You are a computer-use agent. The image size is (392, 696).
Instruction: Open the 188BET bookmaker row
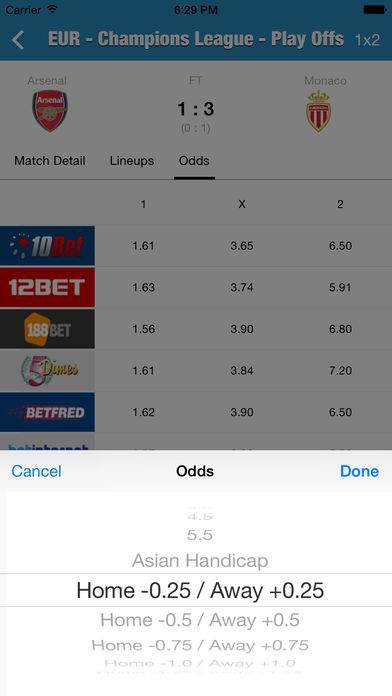(x=196, y=329)
